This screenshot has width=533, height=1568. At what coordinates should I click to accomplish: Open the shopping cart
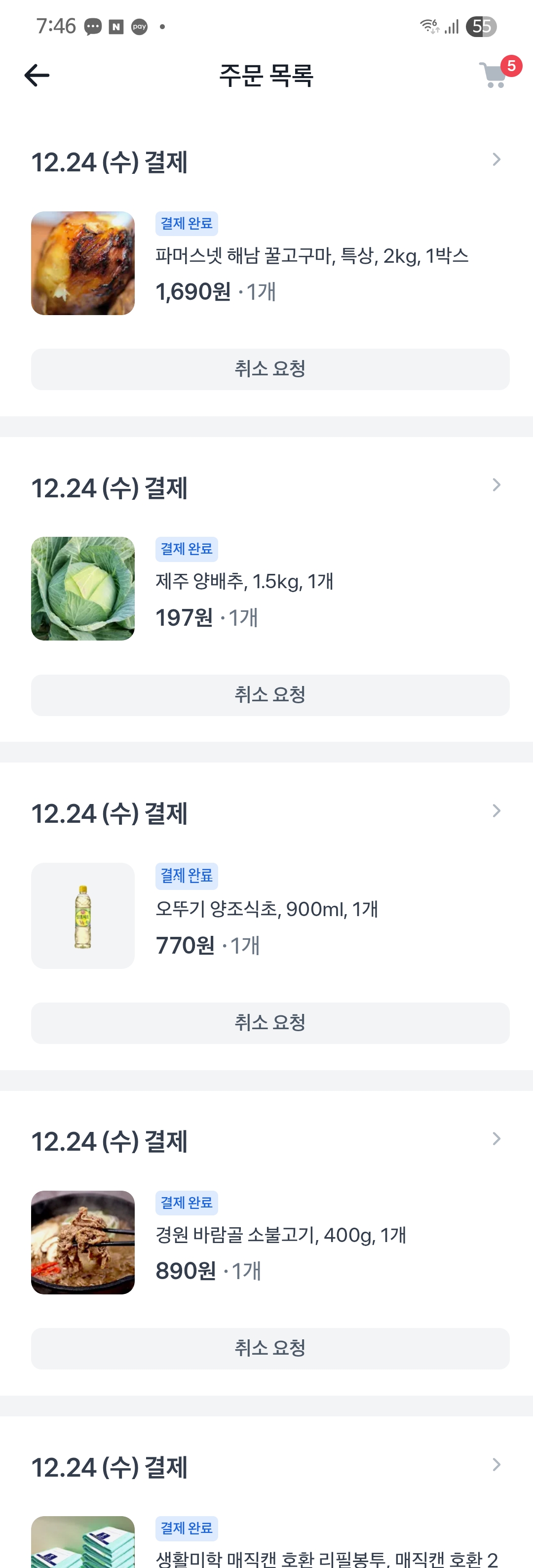pyautogui.click(x=494, y=76)
